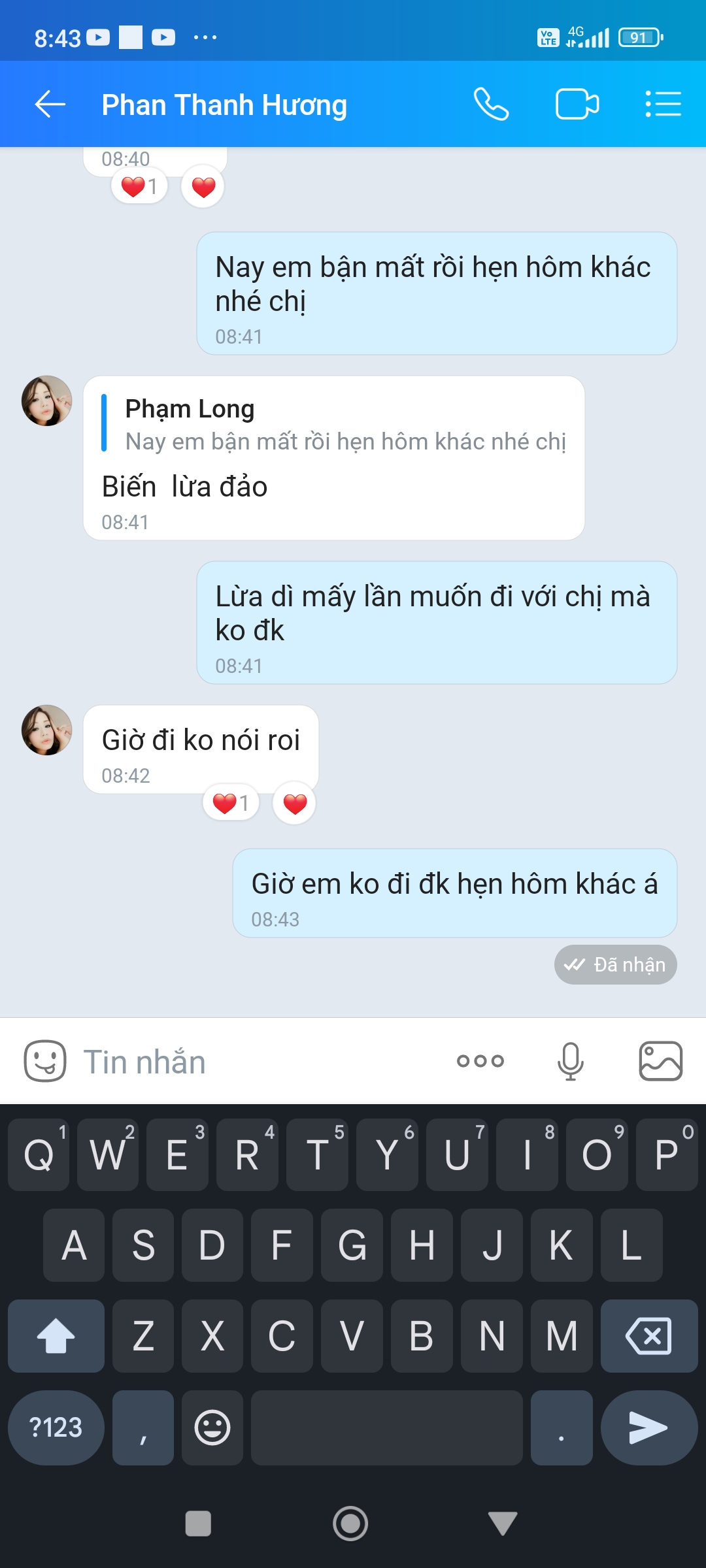The width and height of the screenshot is (706, 1568).
Task: Tap the keyboard backspace key
Action: point(648,1336)
